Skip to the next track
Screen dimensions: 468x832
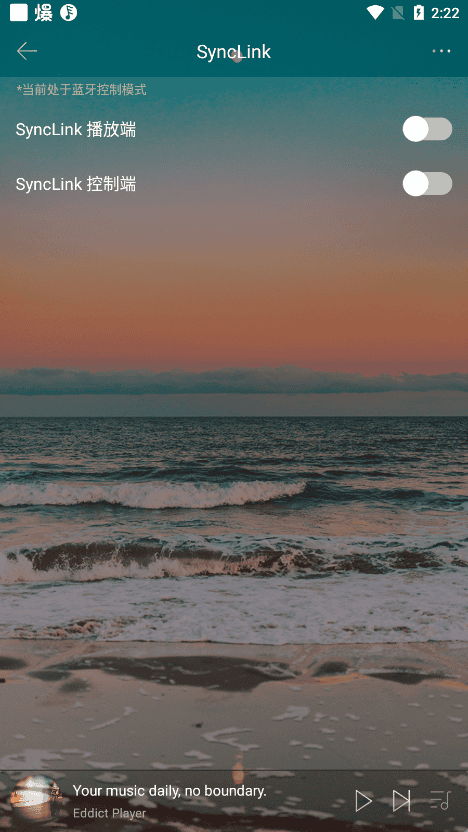401,801
